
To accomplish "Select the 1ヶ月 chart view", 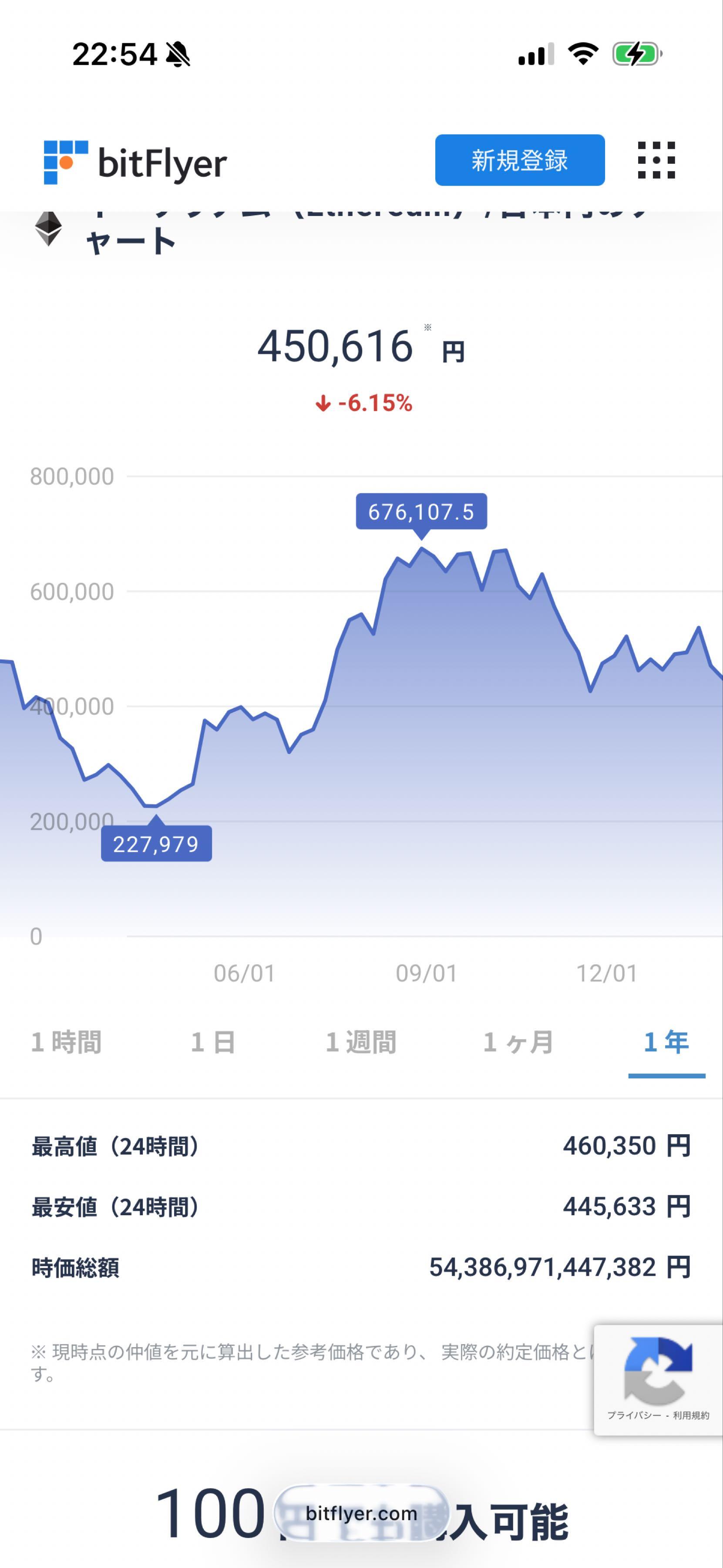I will tap(518, 1042).
